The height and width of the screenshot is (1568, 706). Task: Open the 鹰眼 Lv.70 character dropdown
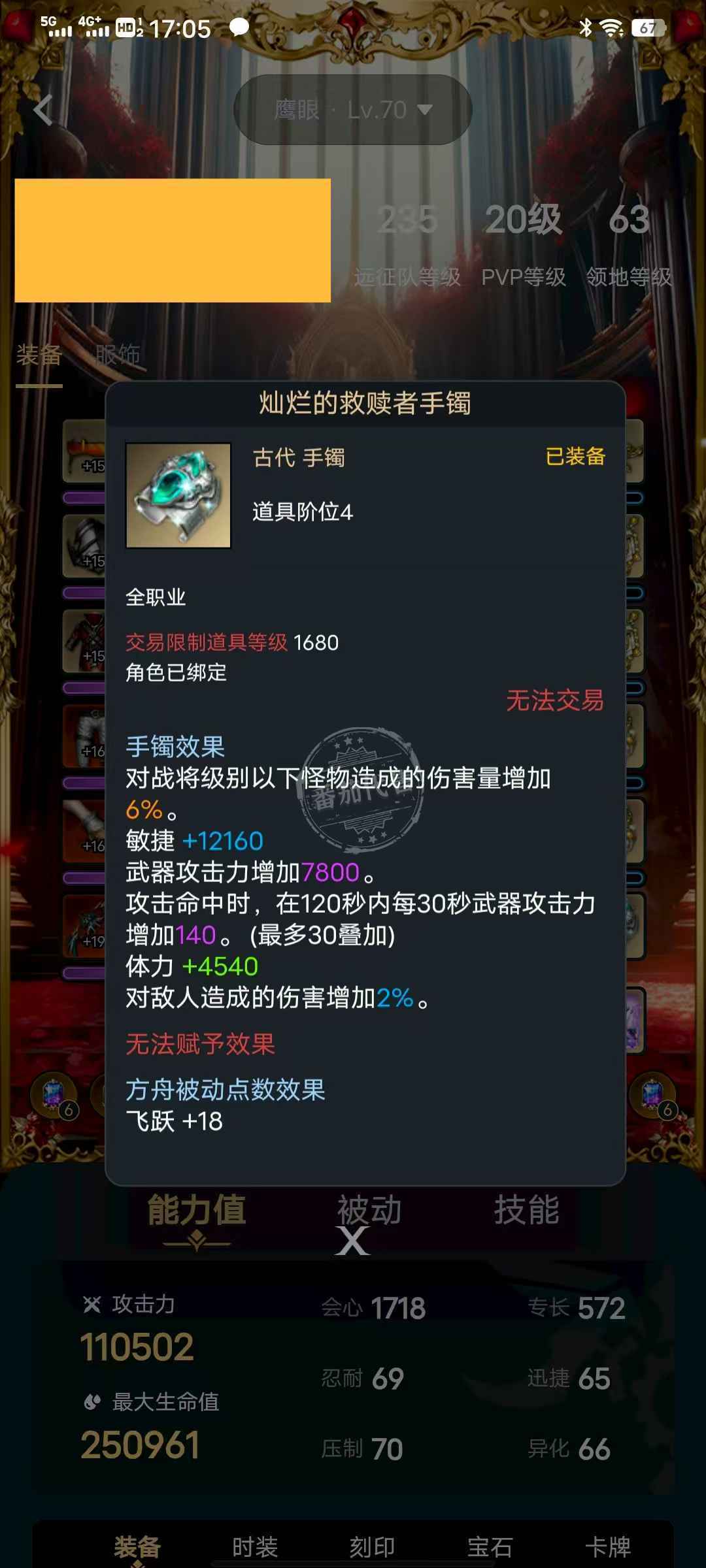tap(353, 110)
